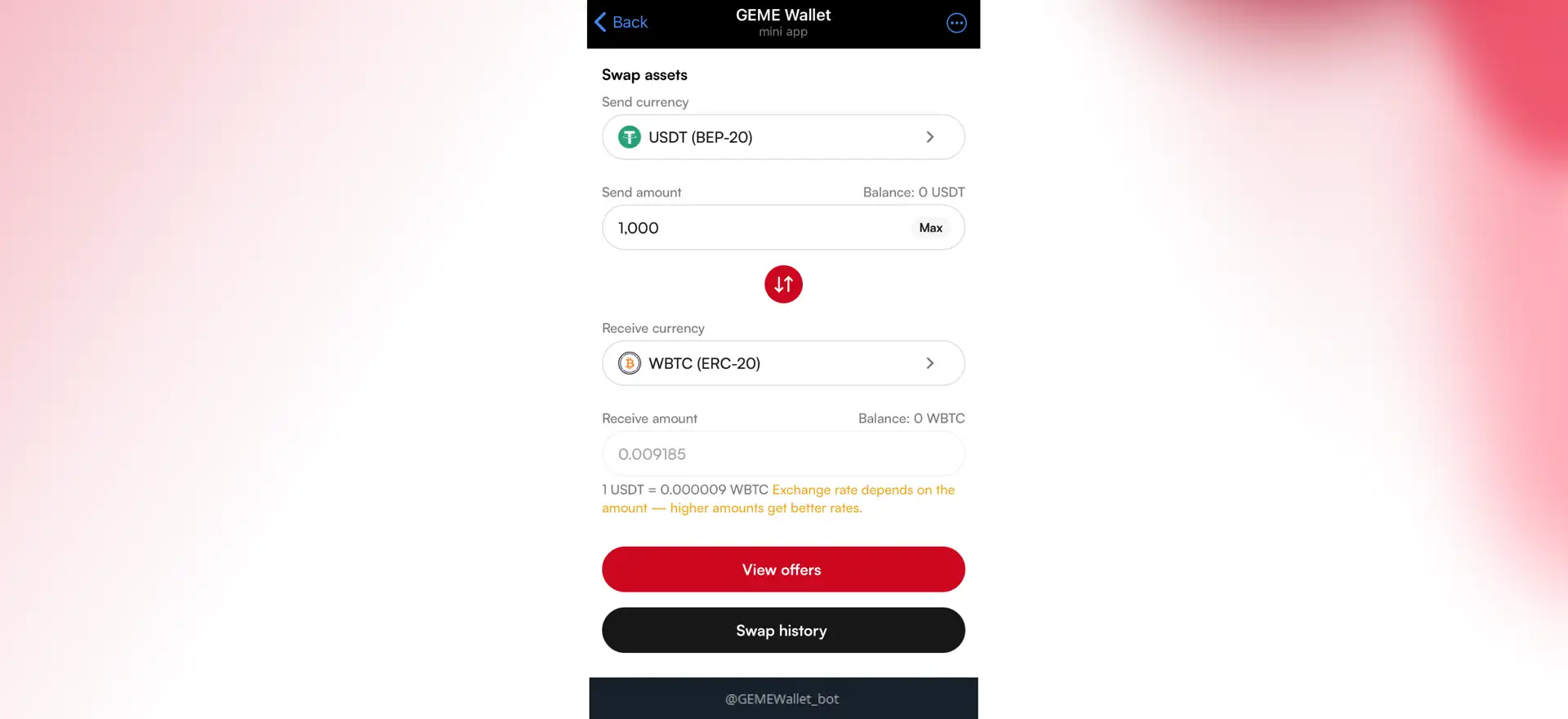Tap View offers
1568x719 pixels.
782,570
